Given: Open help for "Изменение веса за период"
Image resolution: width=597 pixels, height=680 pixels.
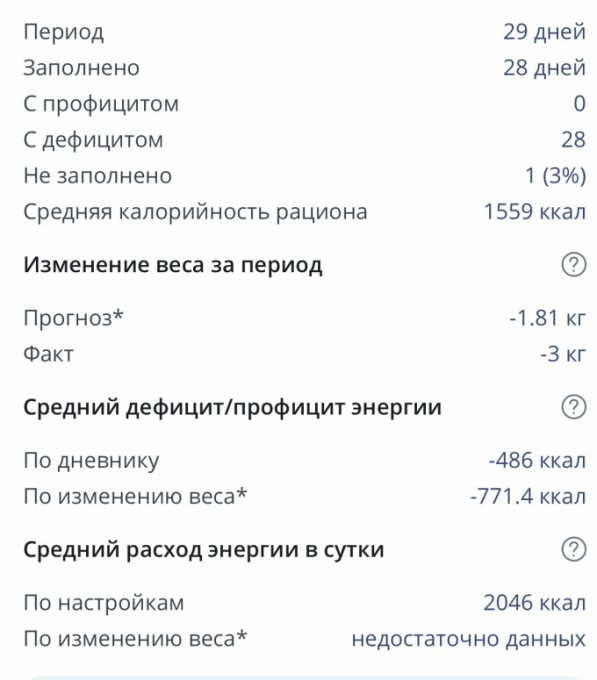Looking at the screenshot, I should (x=573, y=265).
